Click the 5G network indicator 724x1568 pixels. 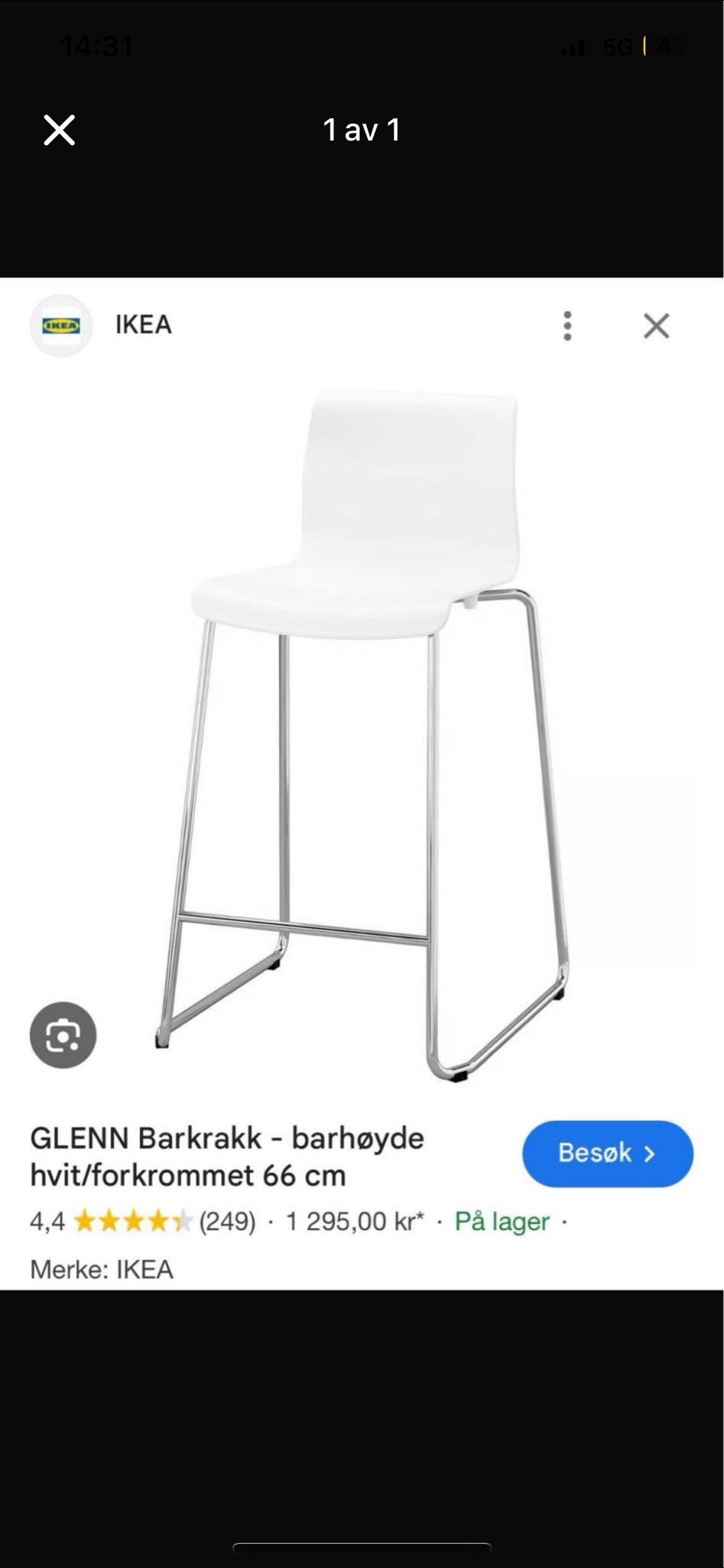coord(618,47)
